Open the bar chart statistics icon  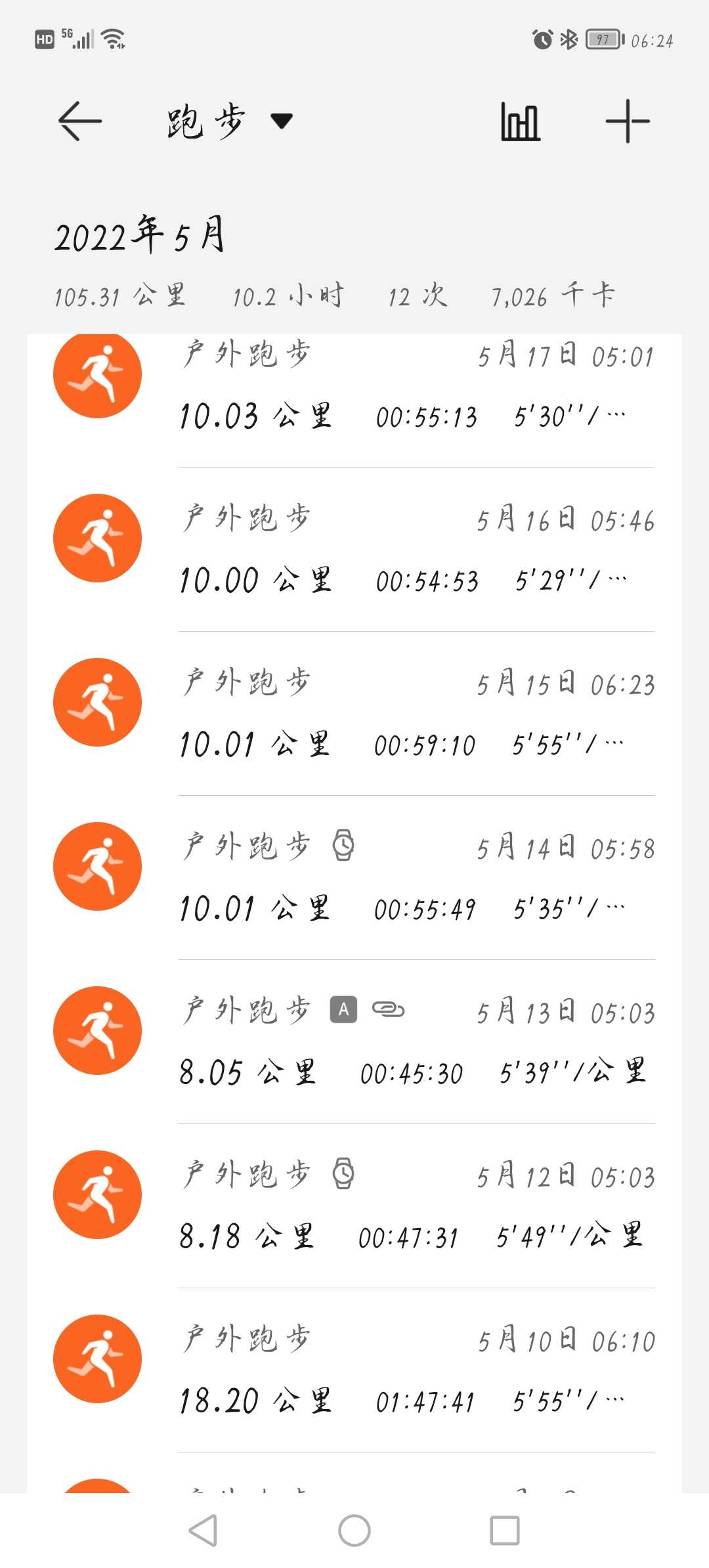tap(520, 121)
